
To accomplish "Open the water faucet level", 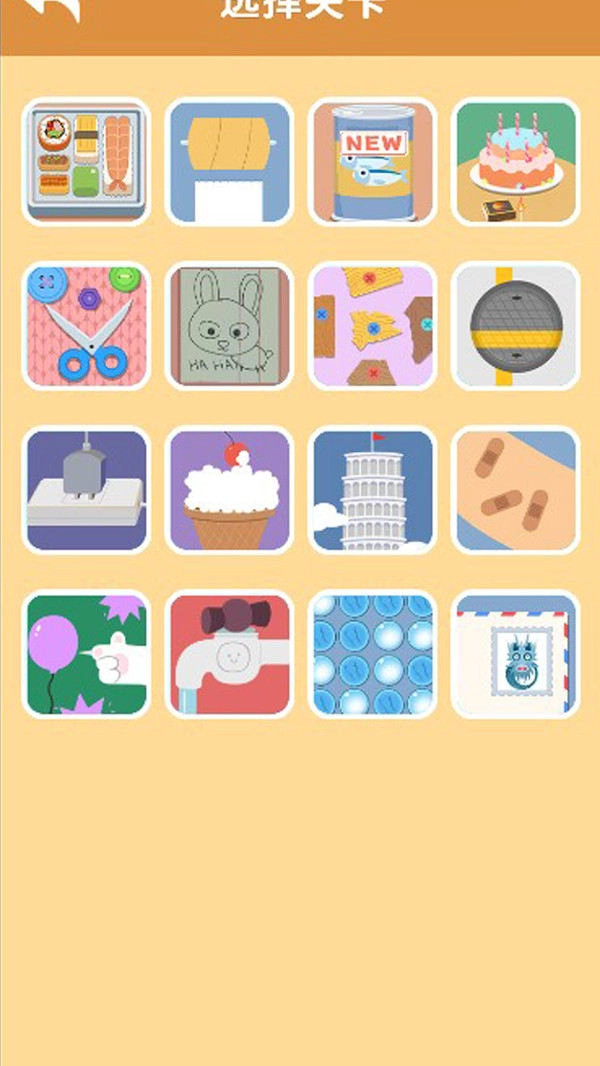I will tap(230, 654).
